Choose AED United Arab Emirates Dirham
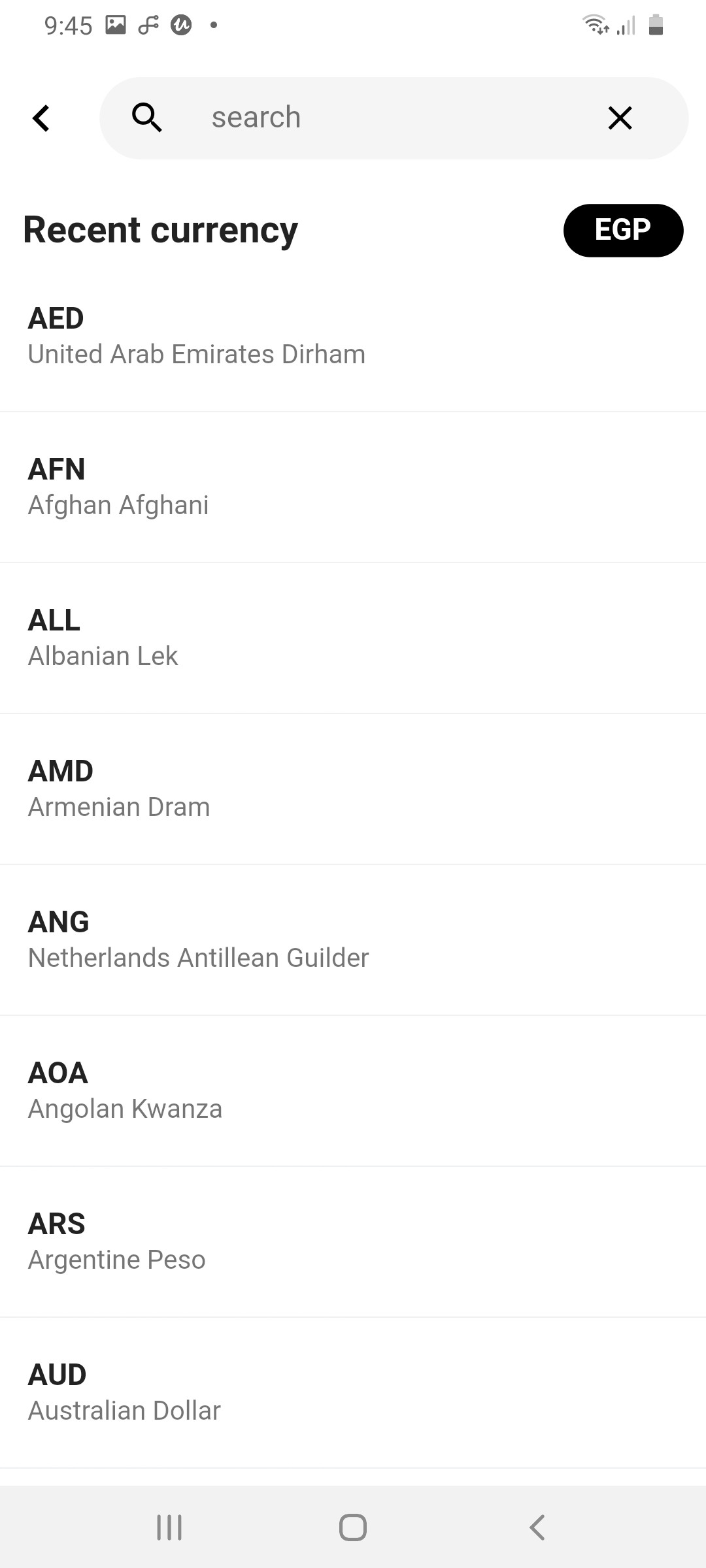The width and height of the screenshot is (706, 1568). coord(353,336)
